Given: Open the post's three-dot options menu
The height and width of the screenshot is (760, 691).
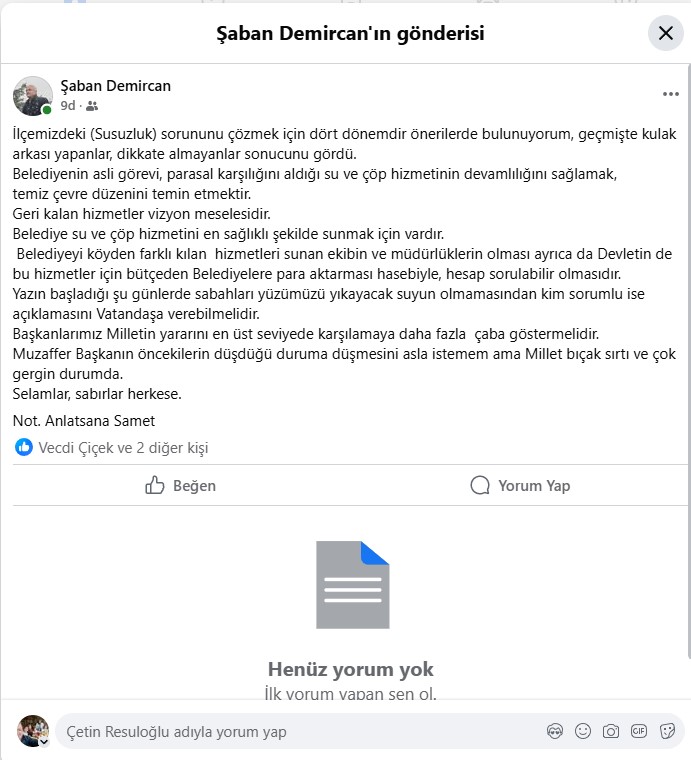Looking at the screenshot, I should 670,94.
